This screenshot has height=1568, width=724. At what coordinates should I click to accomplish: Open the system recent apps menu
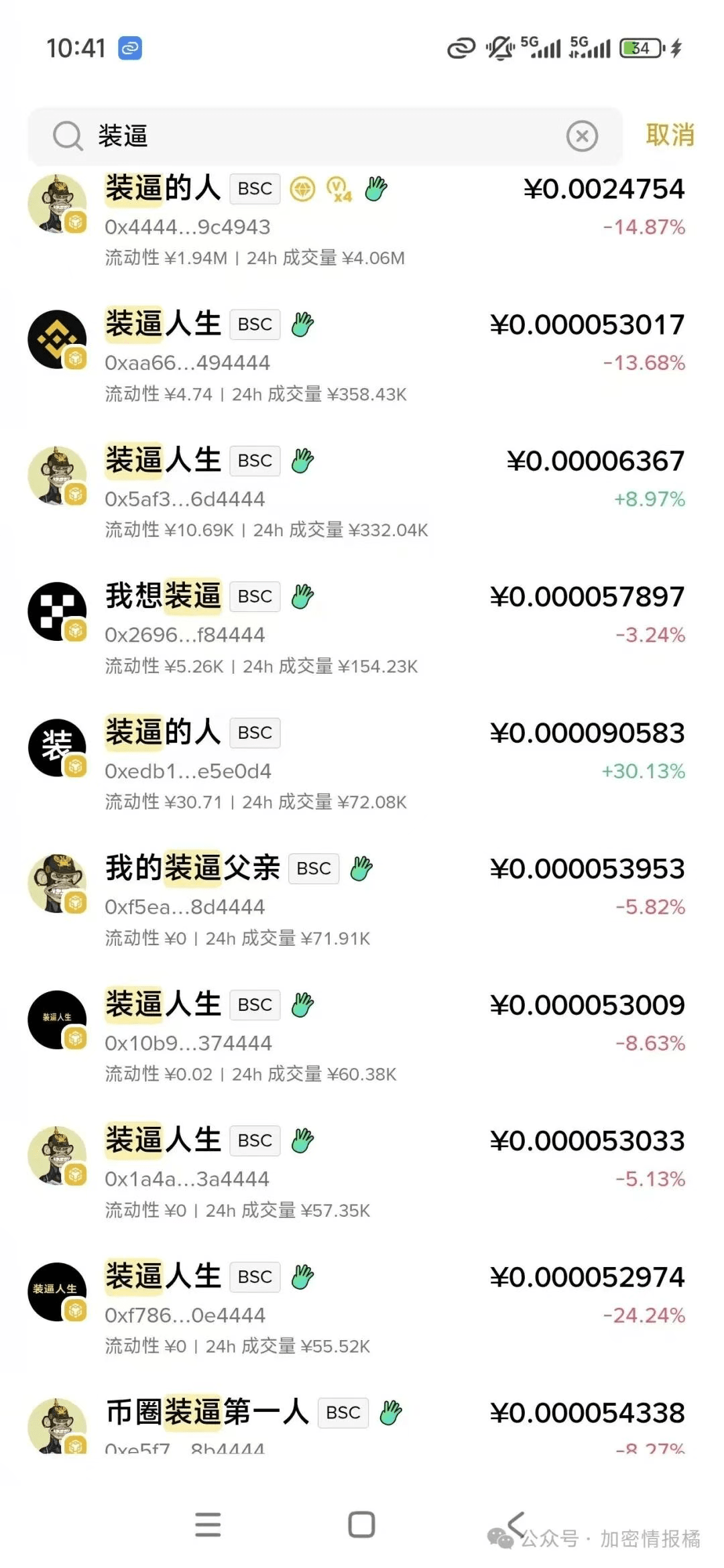(208, 1524)
